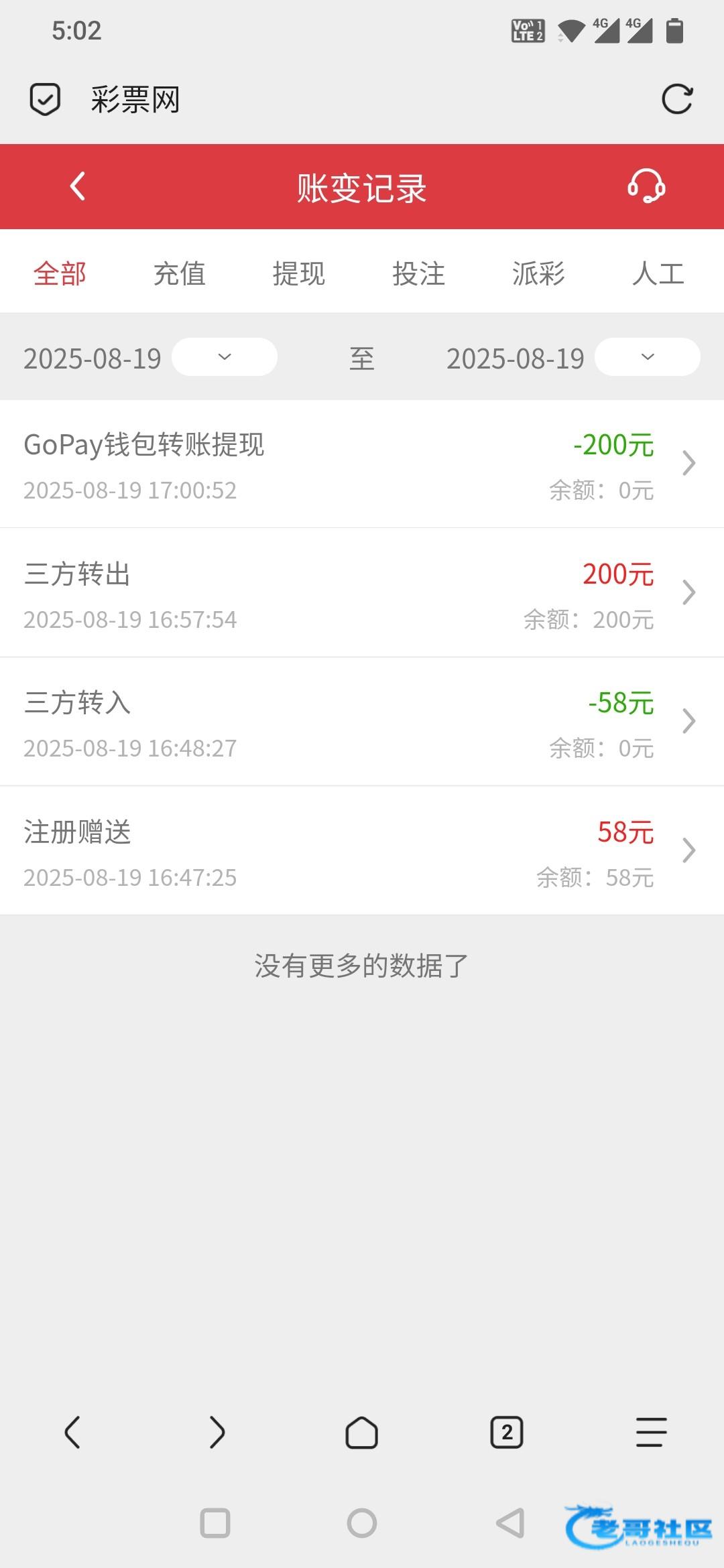Screen dimensions: 724x1568
Task: Switch to the 派彩 tab
Action: 538,273
